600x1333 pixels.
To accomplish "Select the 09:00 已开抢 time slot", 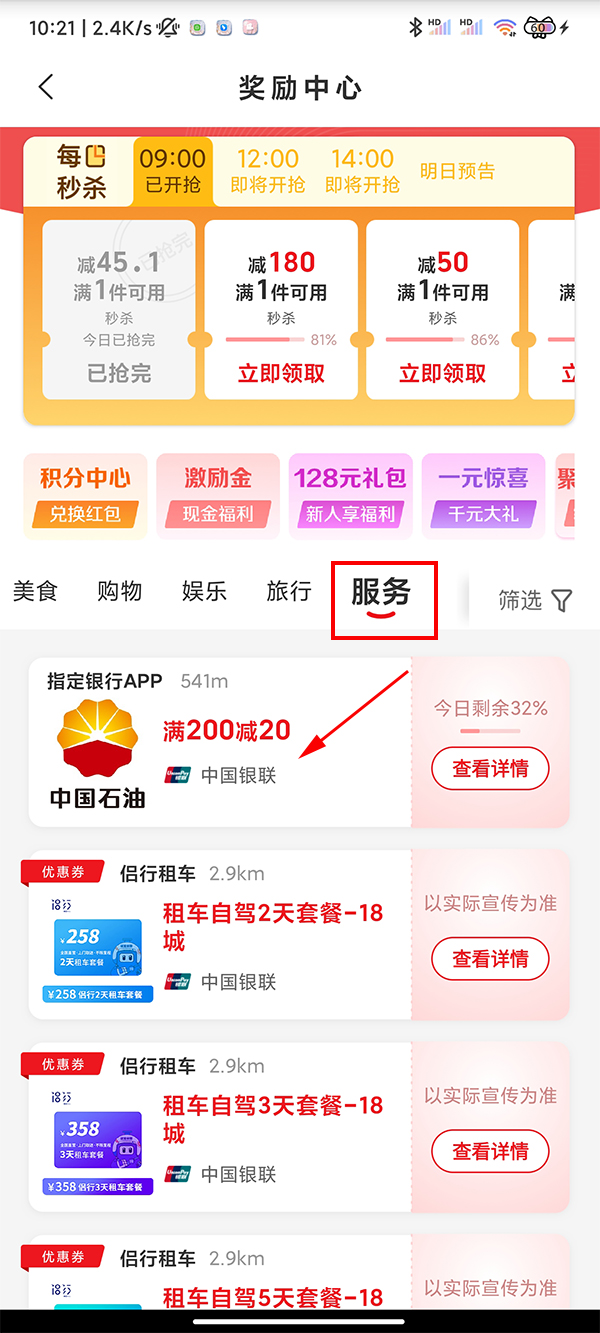I will (173, 171).
